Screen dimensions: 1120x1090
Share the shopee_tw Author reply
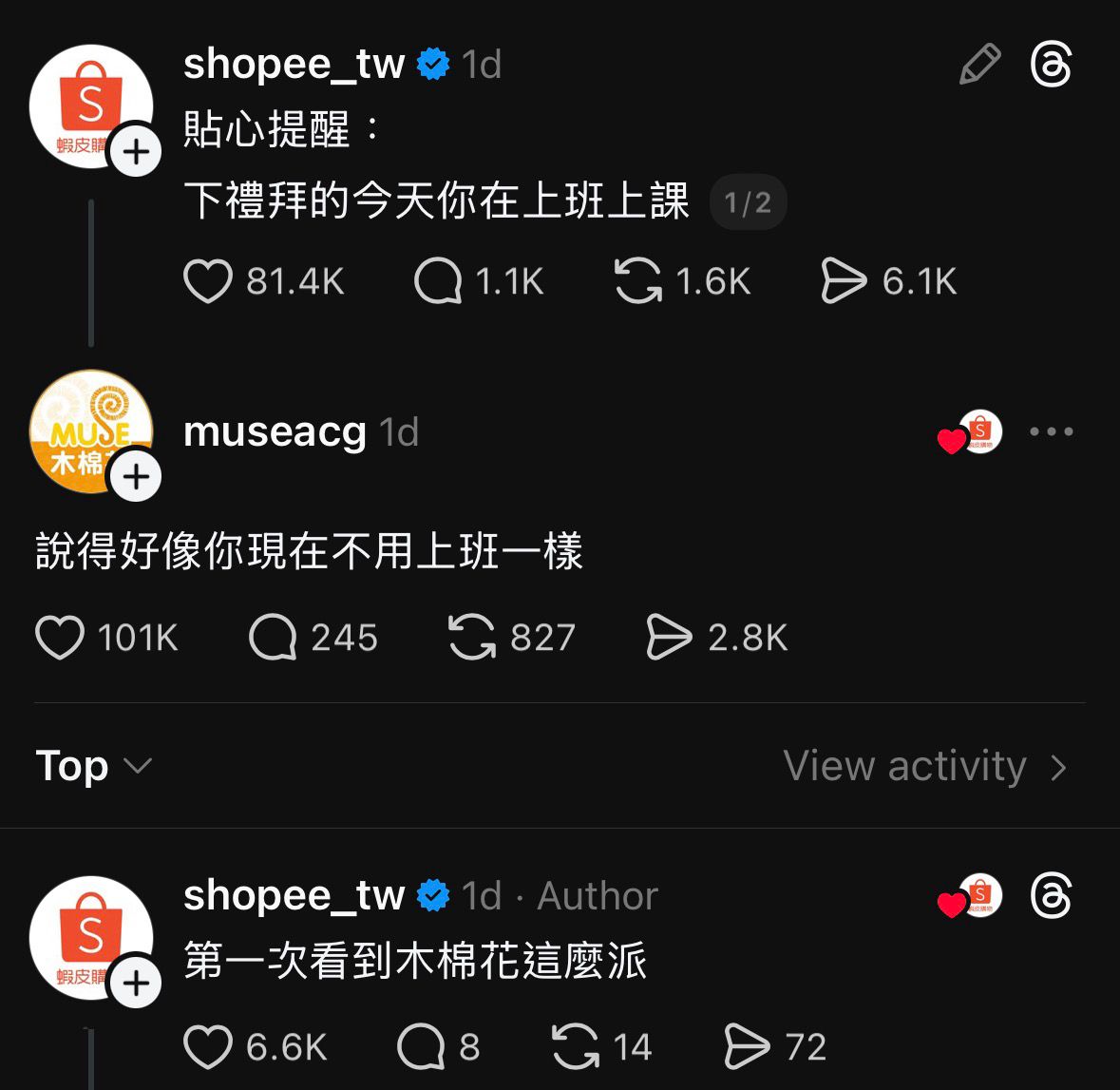tap(747, 1047)
